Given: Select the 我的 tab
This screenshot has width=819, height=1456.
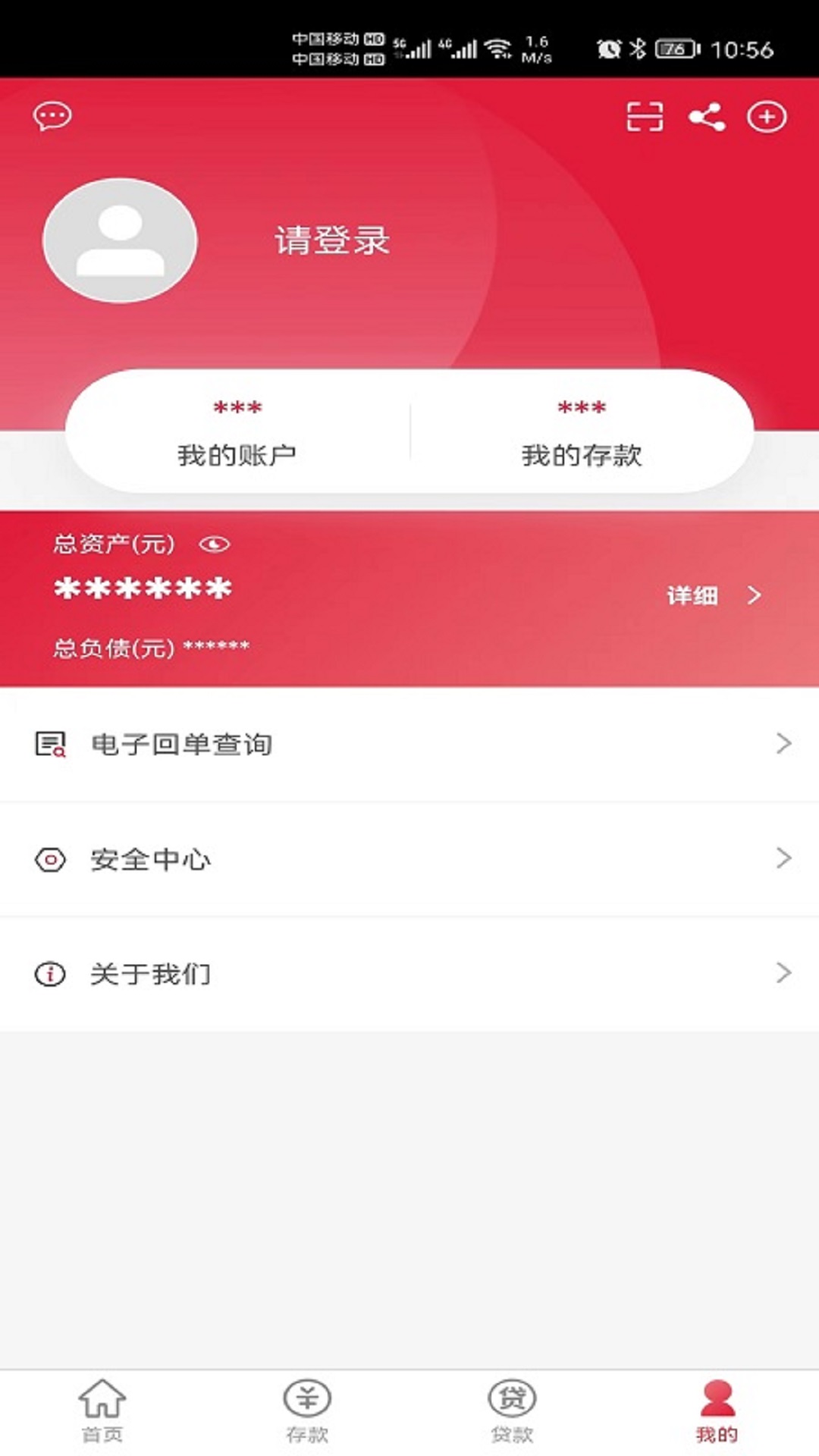Looking at the screenshot, I should (717, 1411).
